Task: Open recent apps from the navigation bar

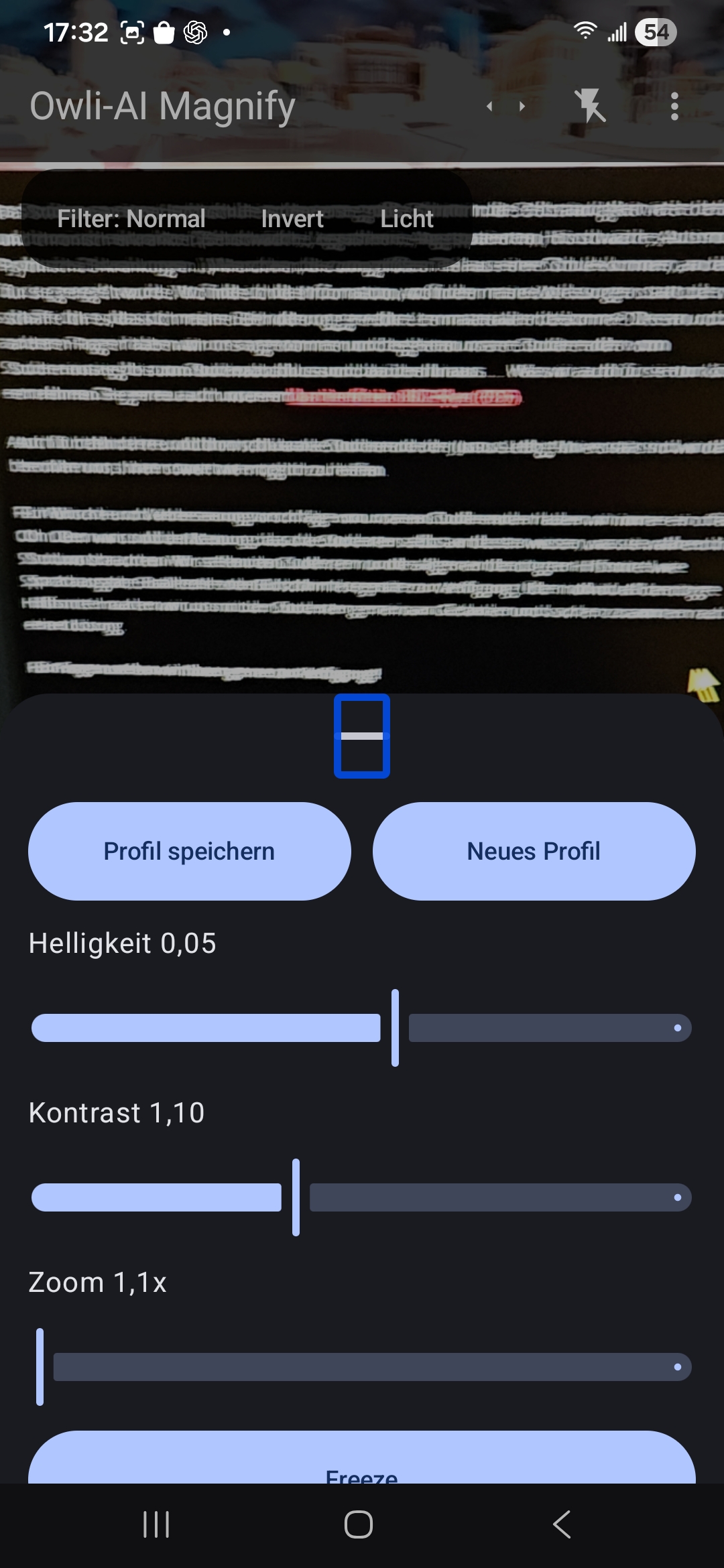Action: (156, 1524)
